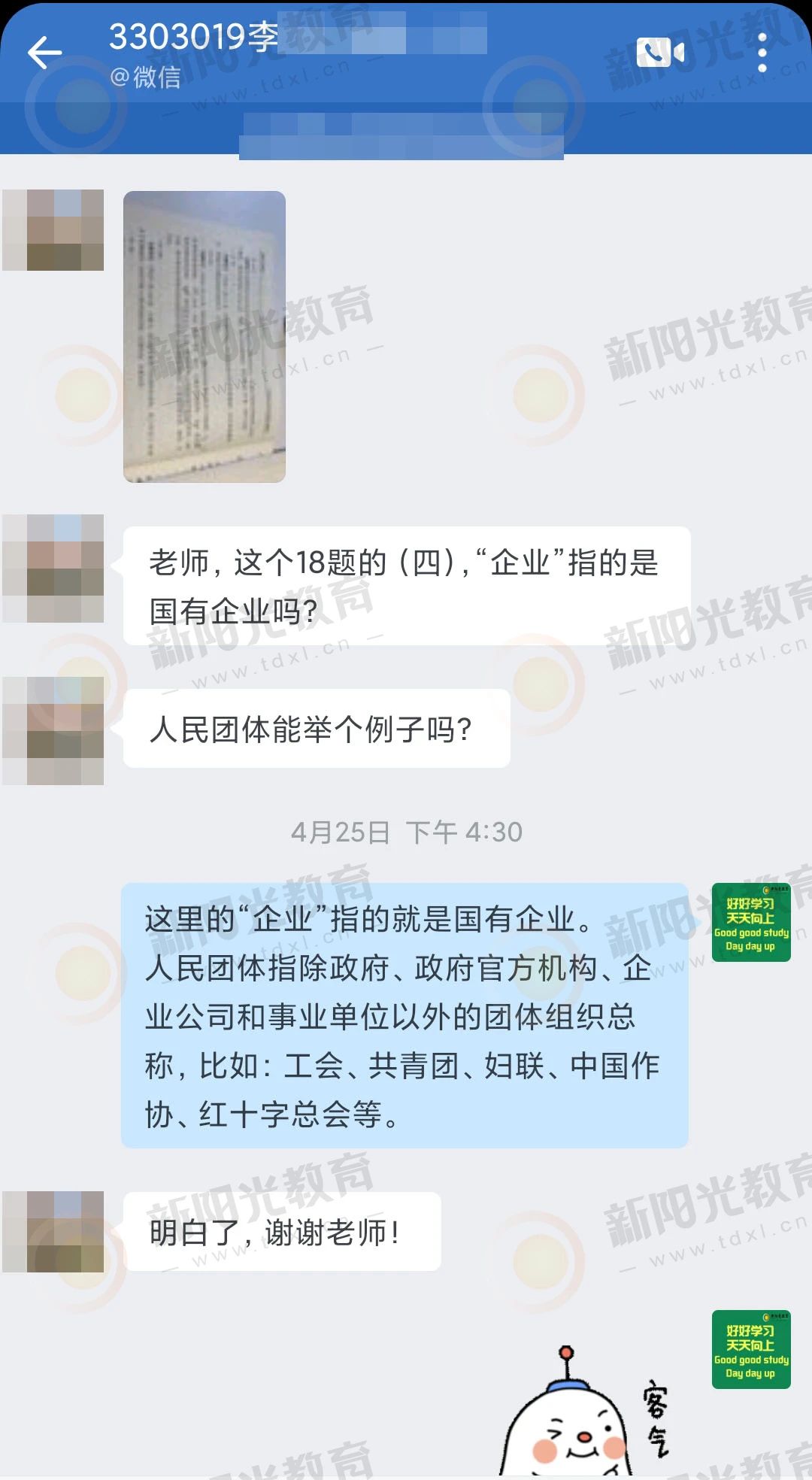812x1480 pixels.
Task: Open the photo sent in chat
Action: pos(205,336)
